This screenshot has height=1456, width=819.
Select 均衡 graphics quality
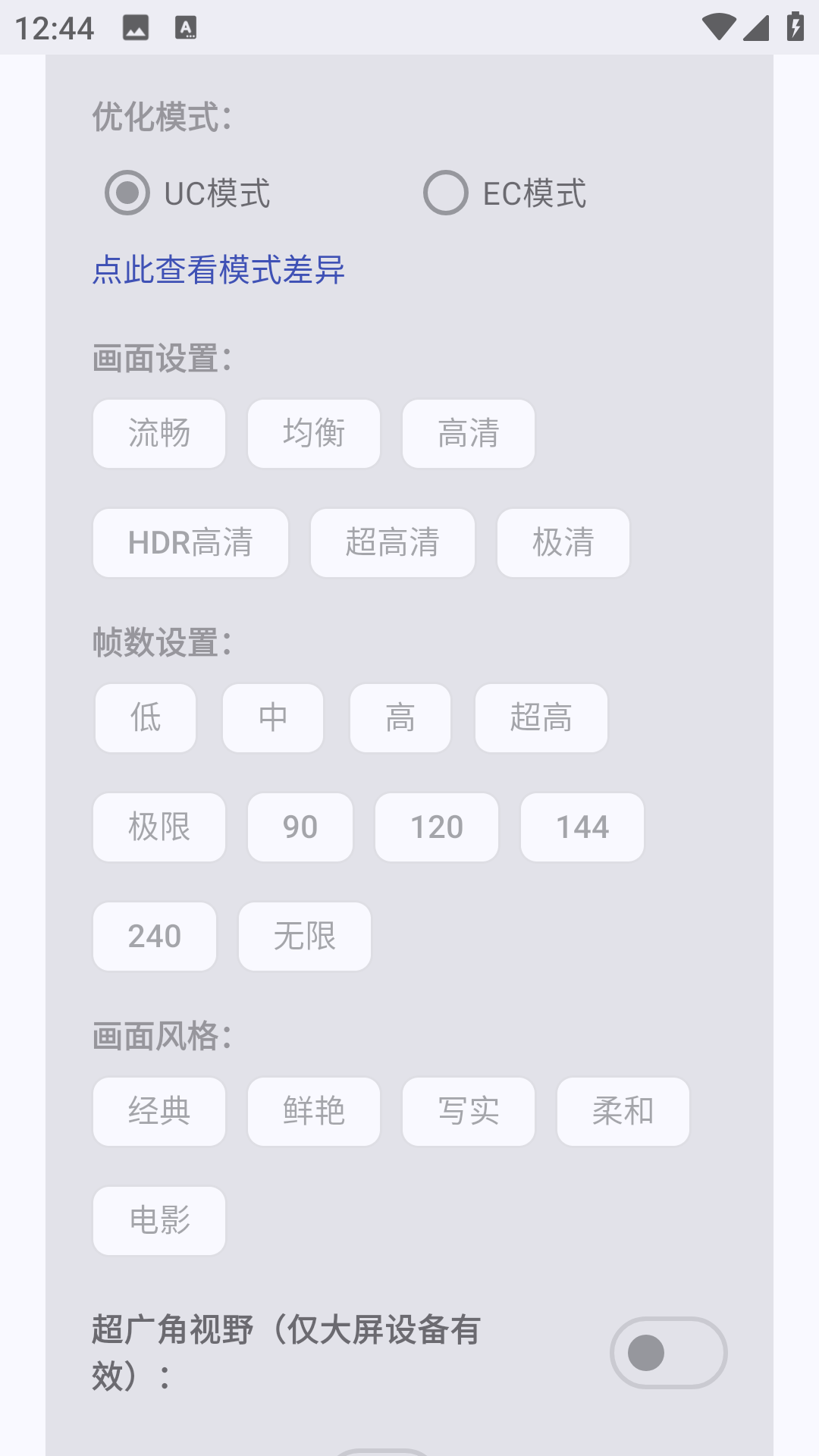click(313, 433)
